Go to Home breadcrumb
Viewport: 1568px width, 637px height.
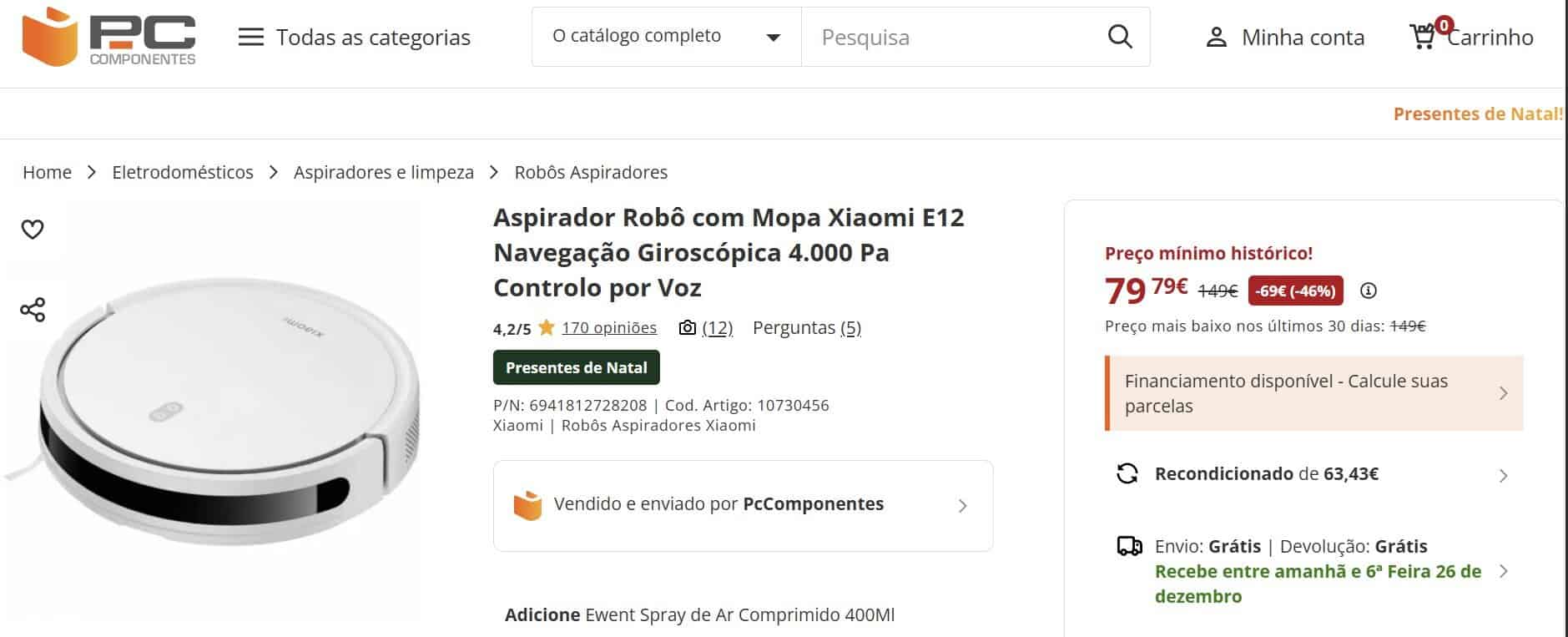pos(47,172)
